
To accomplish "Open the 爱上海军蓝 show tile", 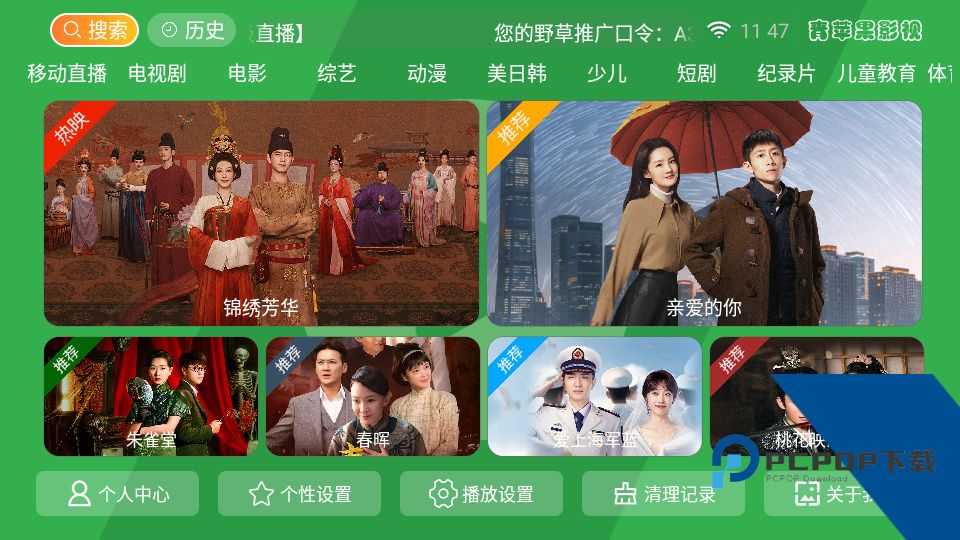I will (595, 396).
